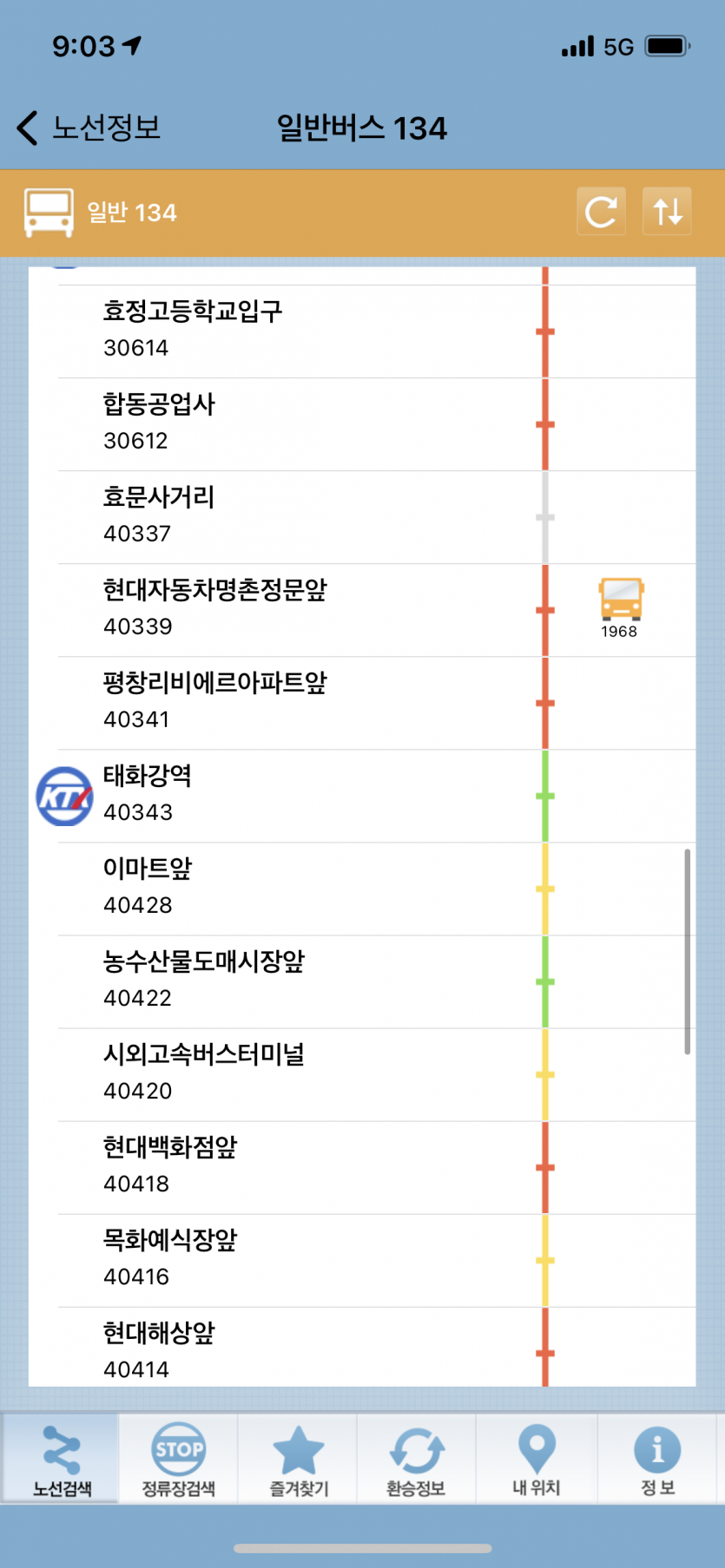The image size is (725, 1568).
Task: Open the 내 위치 location tab
Action: pyautogui.click(x=537, y=1459)
